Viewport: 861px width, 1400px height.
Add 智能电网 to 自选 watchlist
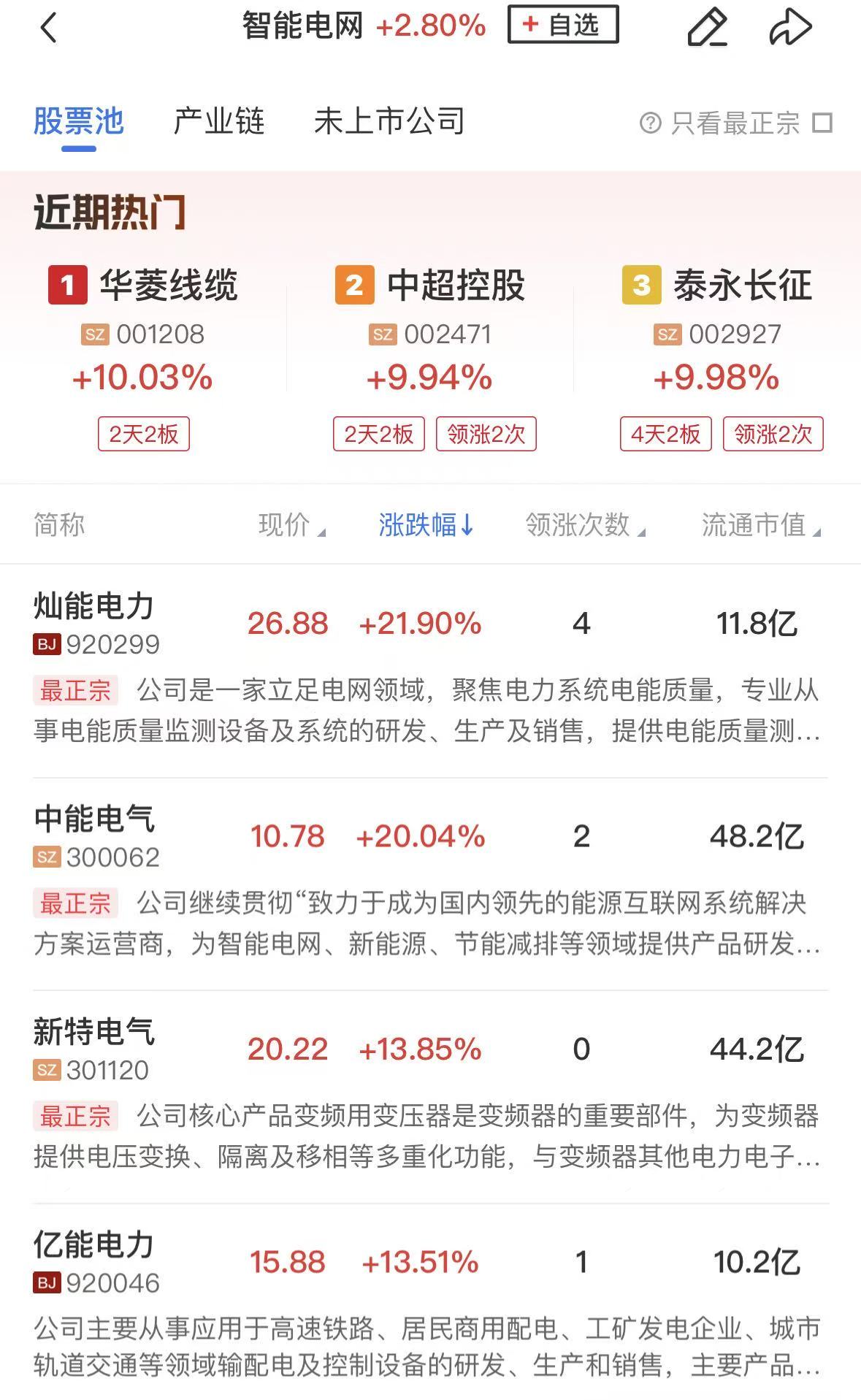562,25
